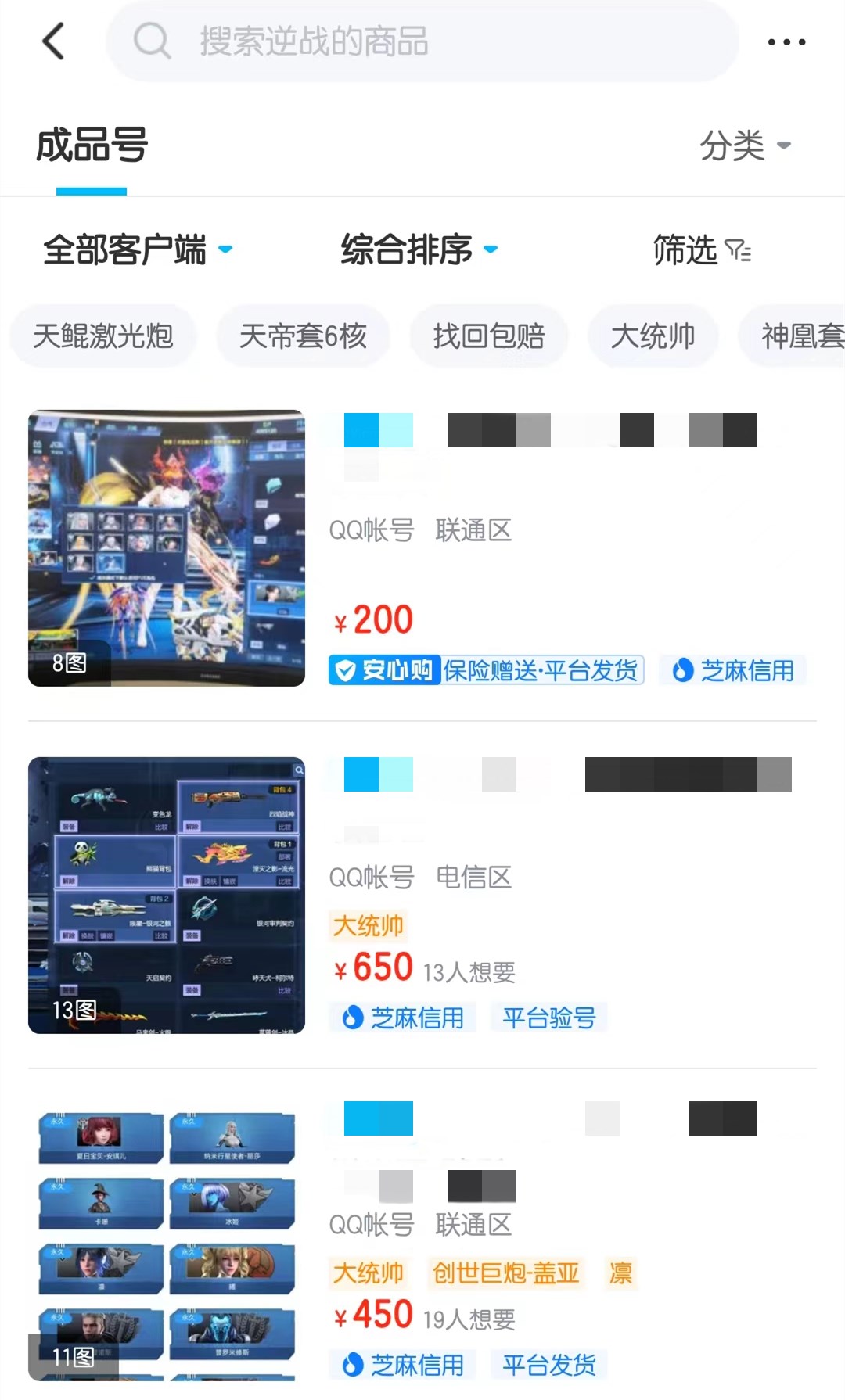Go back using the back arrow

53,41
